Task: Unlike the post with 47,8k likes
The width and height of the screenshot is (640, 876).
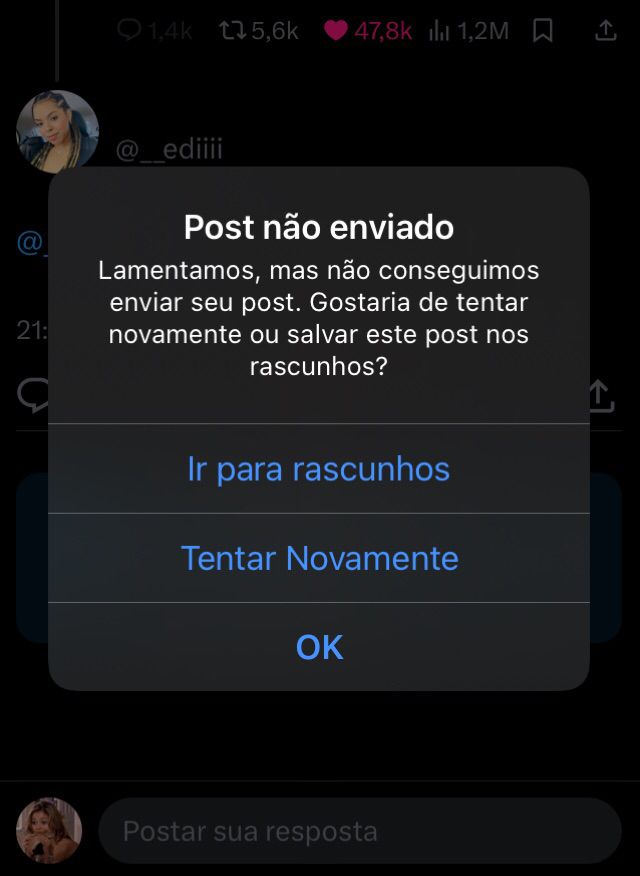Action: (x=337, y=31)
